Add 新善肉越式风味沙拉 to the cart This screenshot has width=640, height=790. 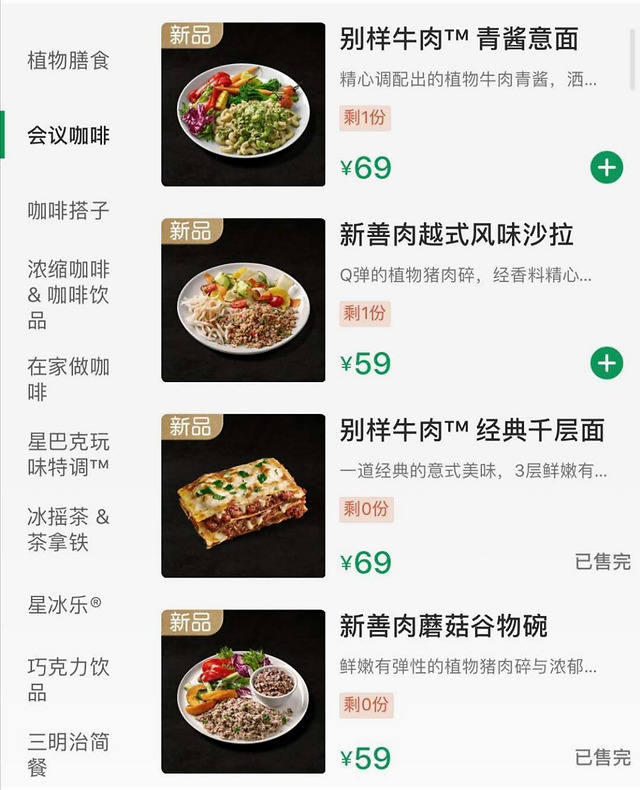click(x=607, y=363)
